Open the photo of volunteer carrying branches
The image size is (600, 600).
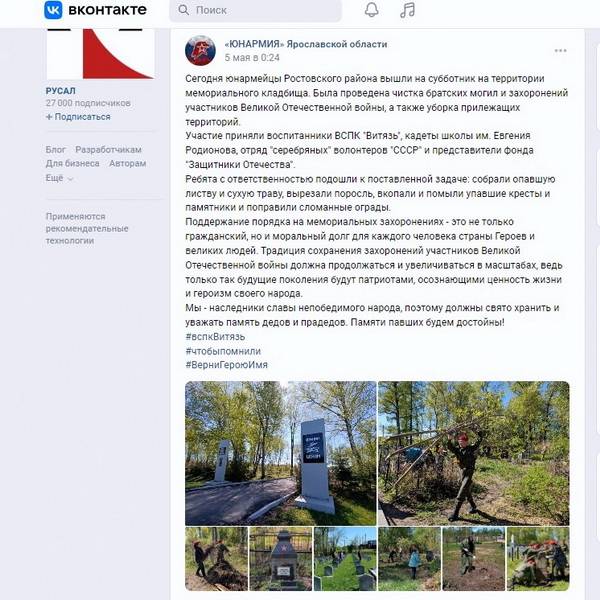tap(473, 453)
